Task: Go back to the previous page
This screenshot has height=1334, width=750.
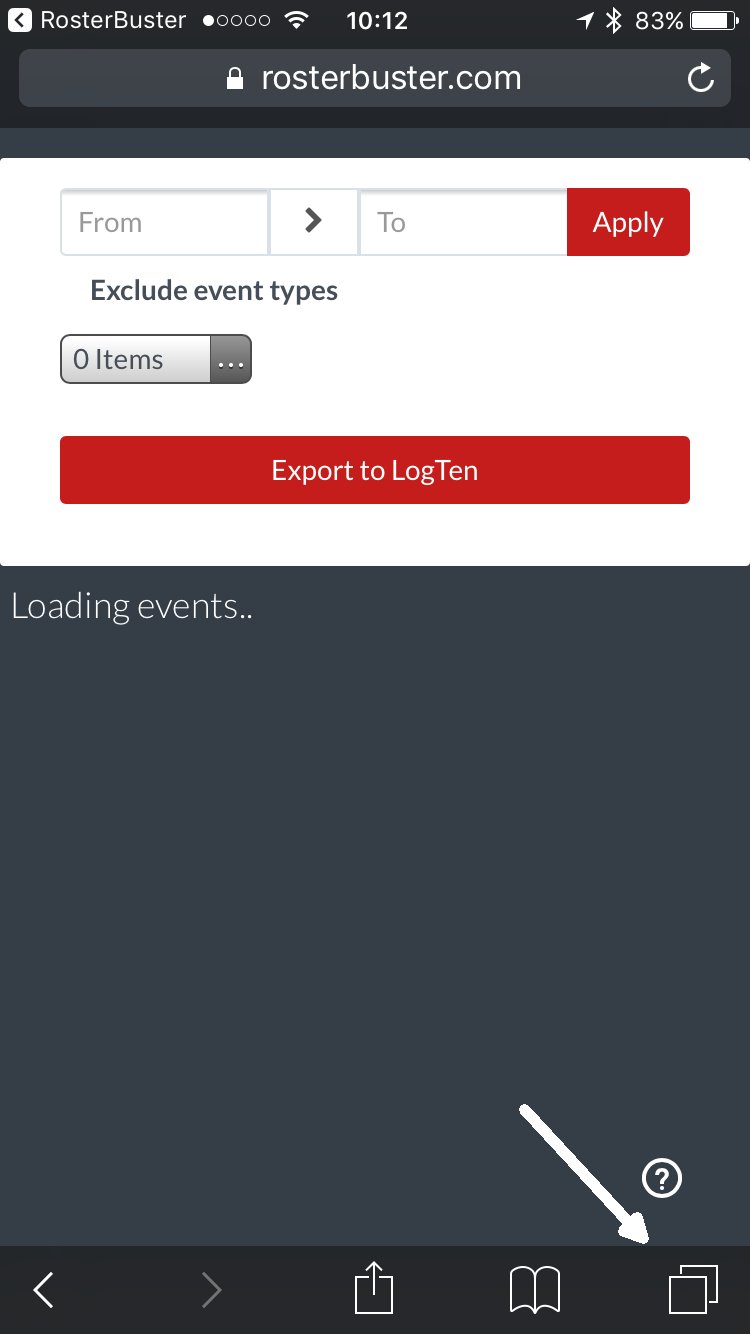Action: [x=44, y=1290]
